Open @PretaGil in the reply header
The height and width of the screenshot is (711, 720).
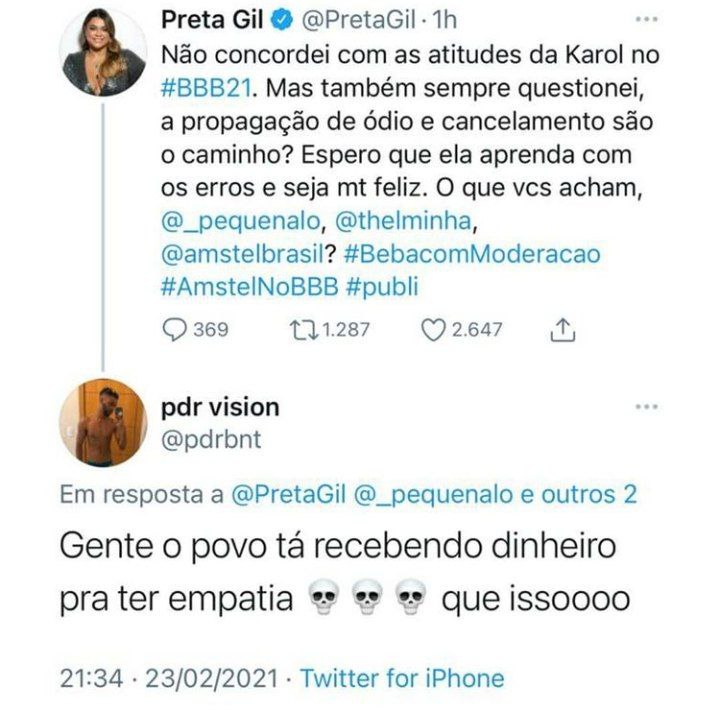(x=288, y=495)
